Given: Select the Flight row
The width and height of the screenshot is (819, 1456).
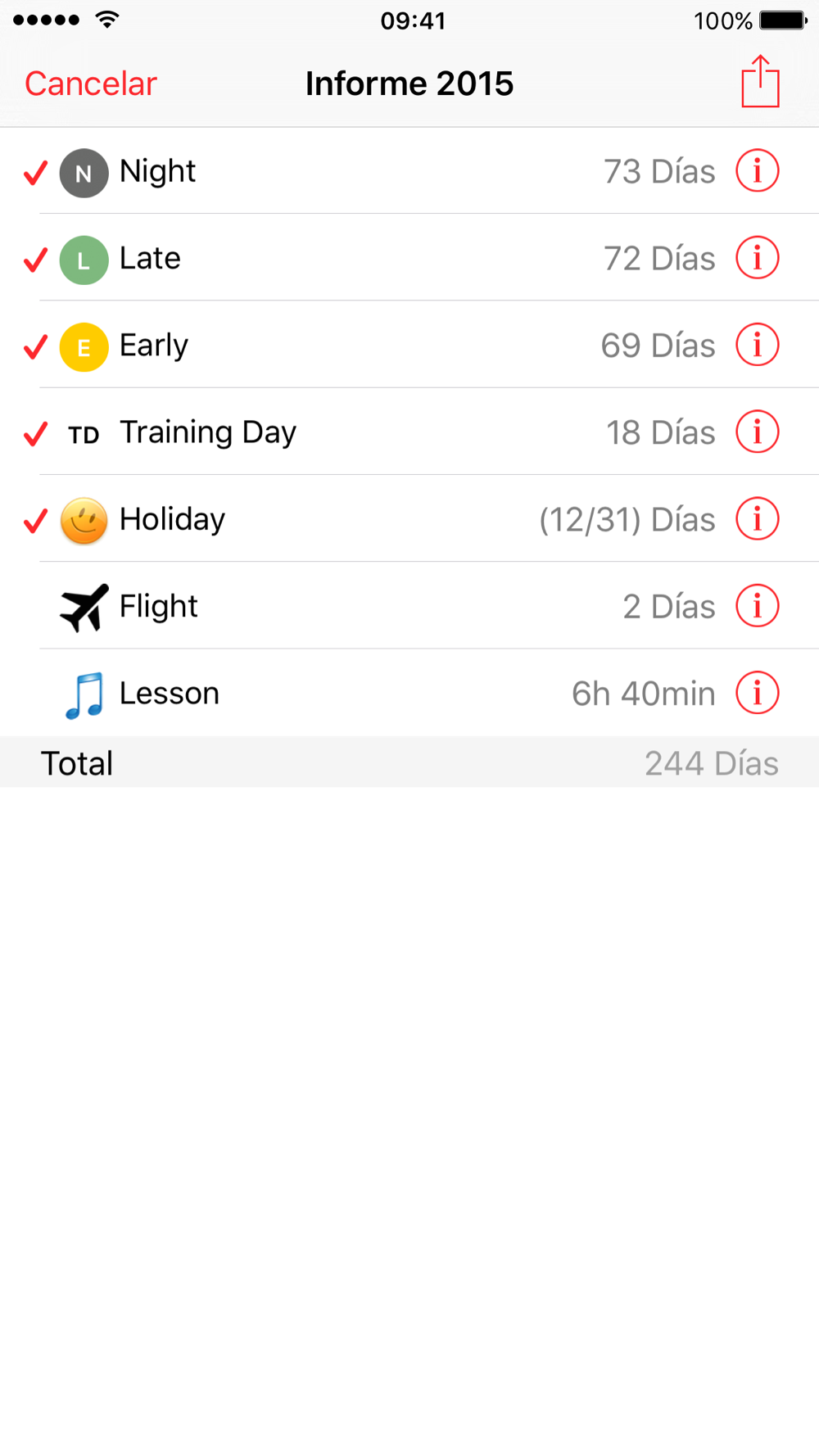Looking at the screenshot, I should click(409, 606).
